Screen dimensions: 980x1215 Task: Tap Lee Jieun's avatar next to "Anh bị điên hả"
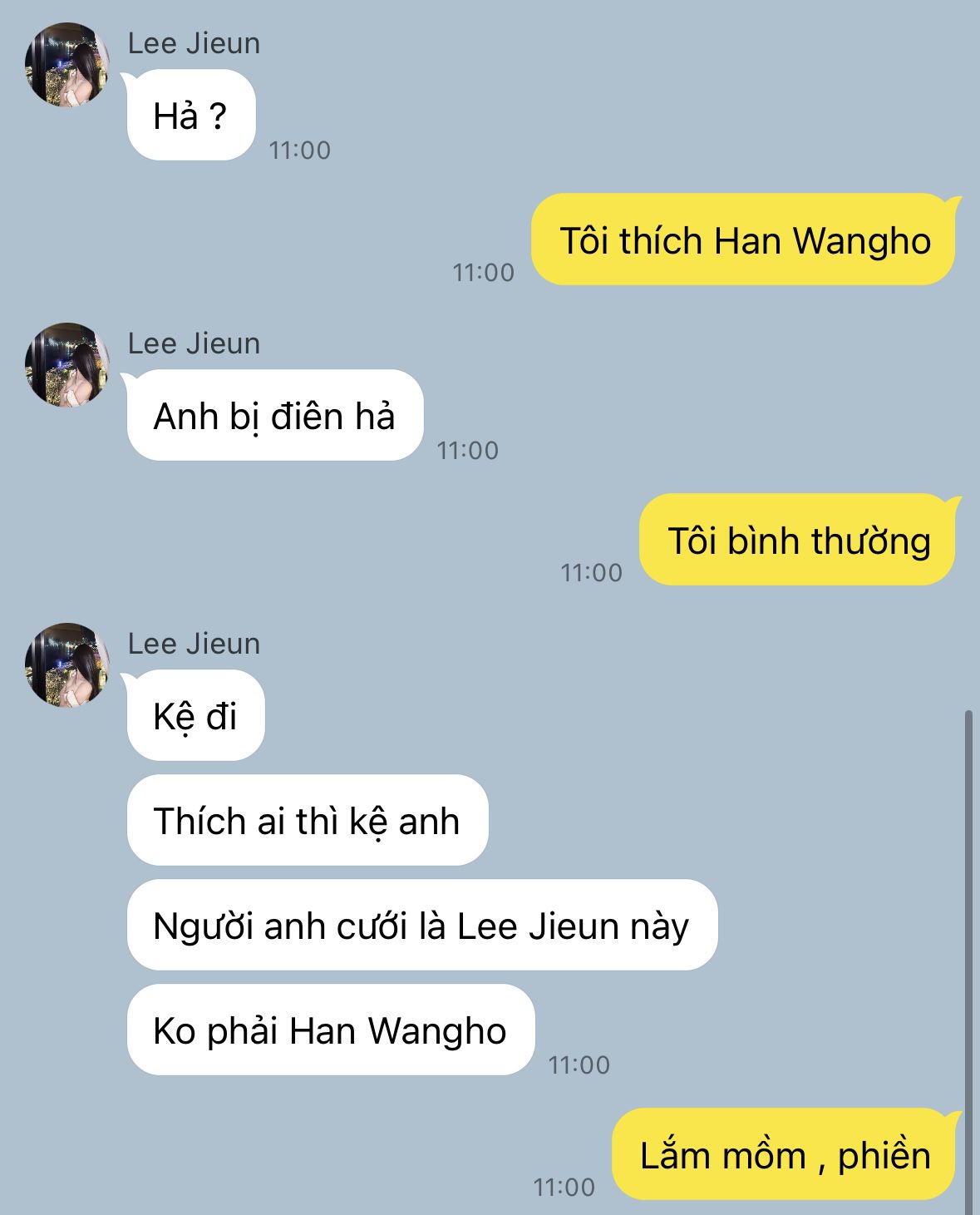tap(66, 365)
